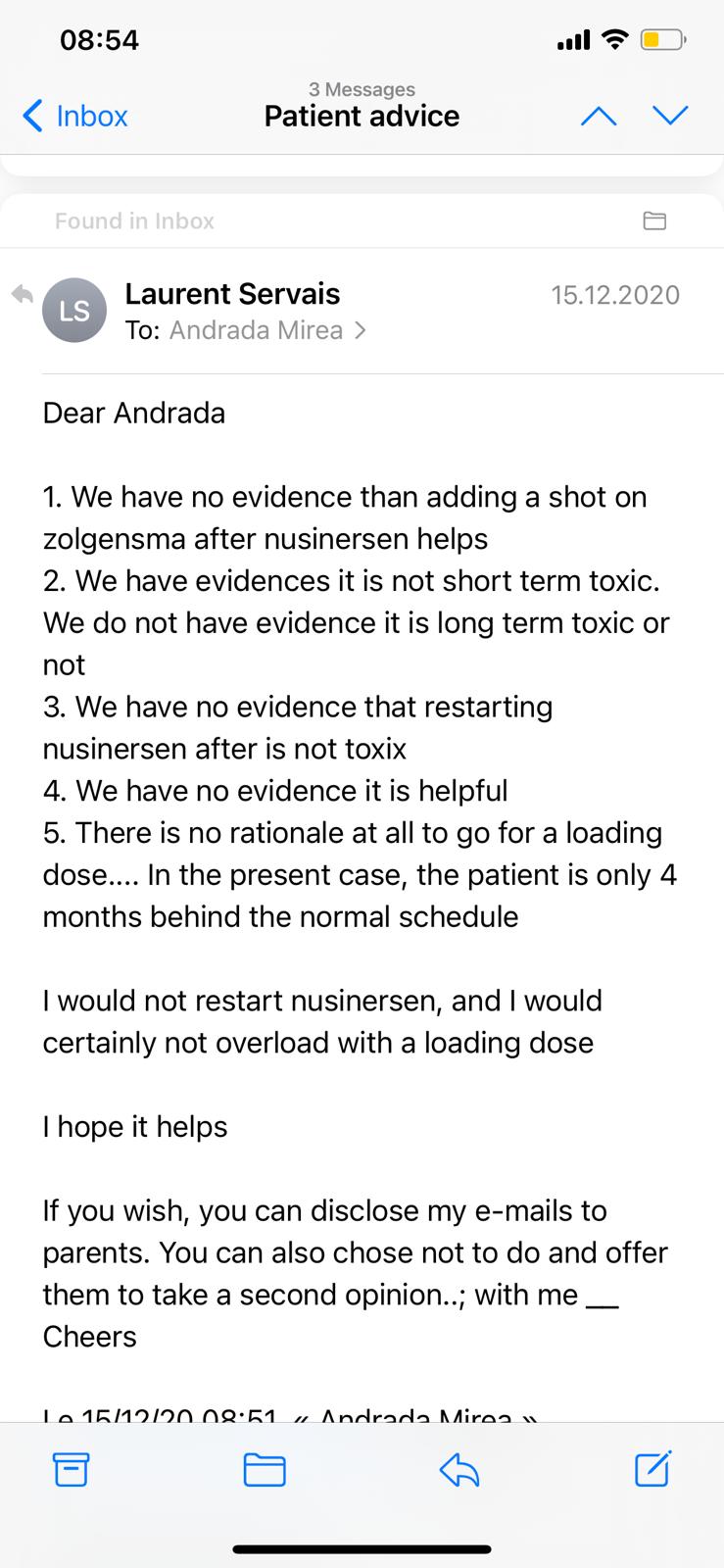Open the Found in Inbox folder icon
724x1568 pixels.
tap(654, 220)
